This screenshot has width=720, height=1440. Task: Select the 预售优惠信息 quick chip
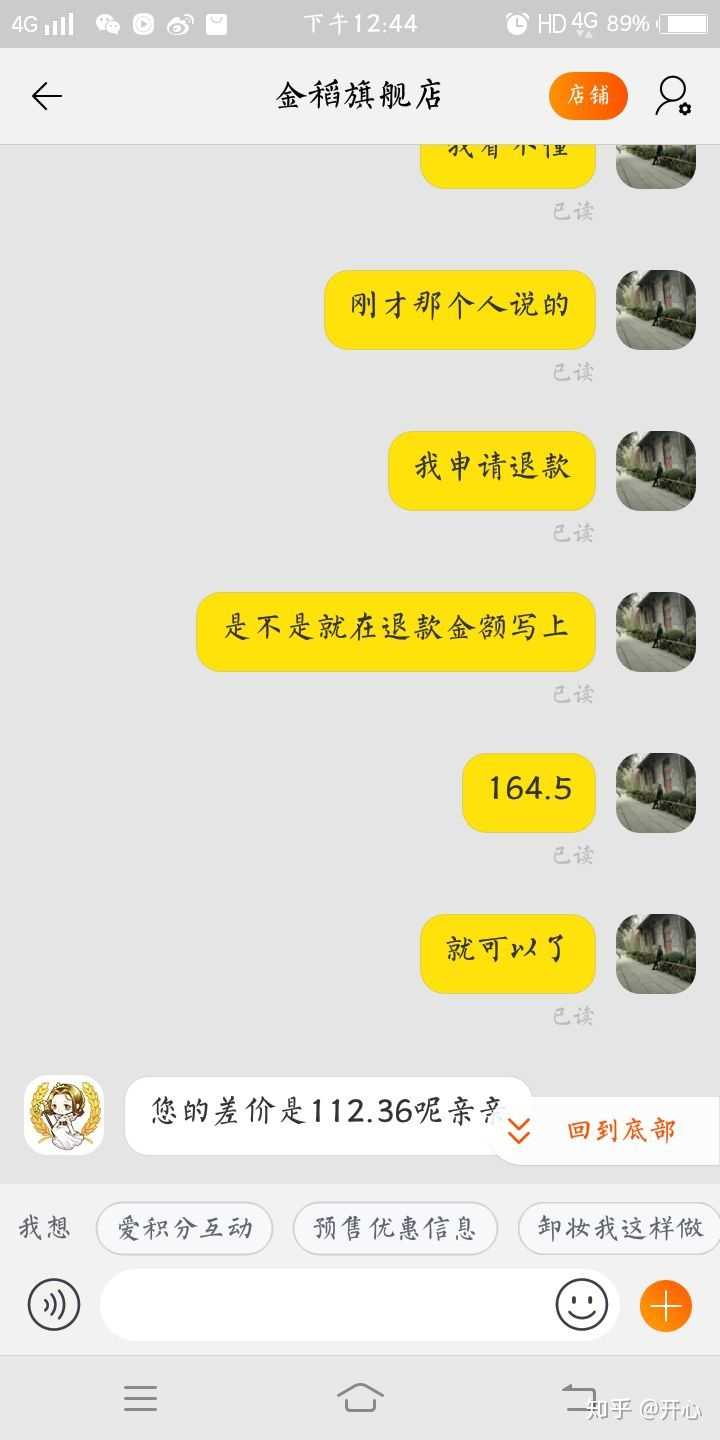click(395, 1228)
